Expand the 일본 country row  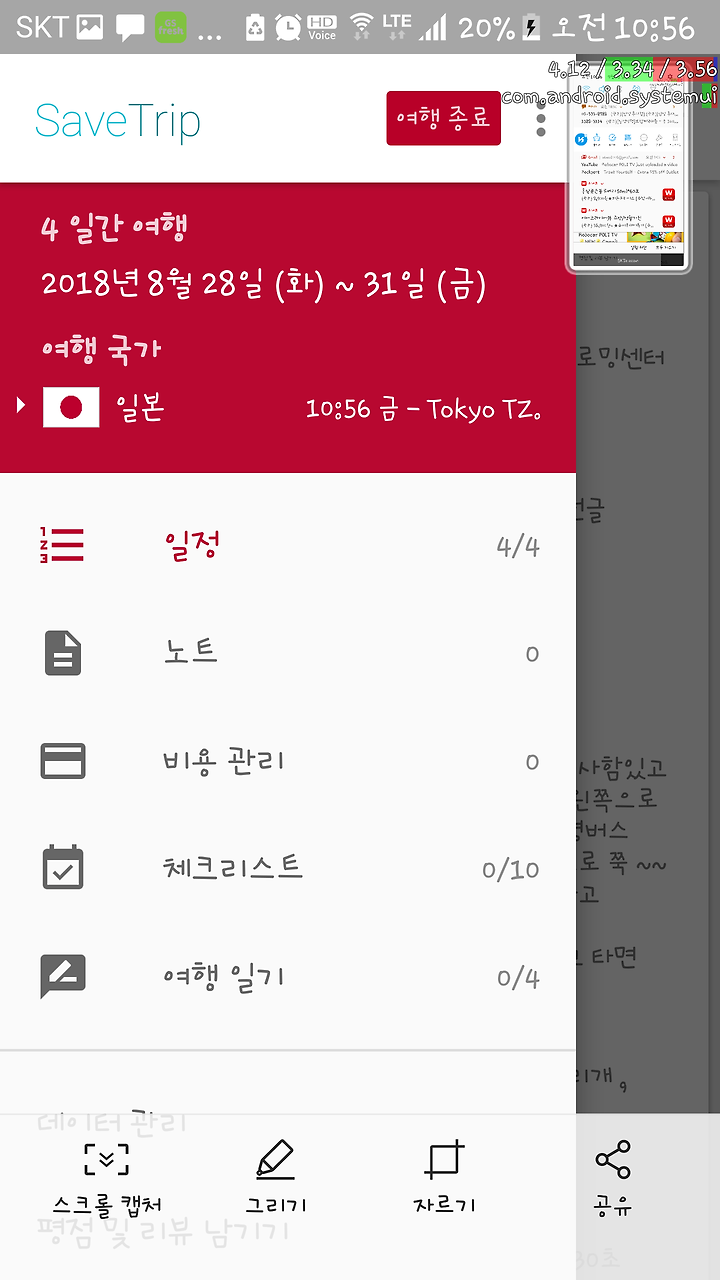pos(288,408)
